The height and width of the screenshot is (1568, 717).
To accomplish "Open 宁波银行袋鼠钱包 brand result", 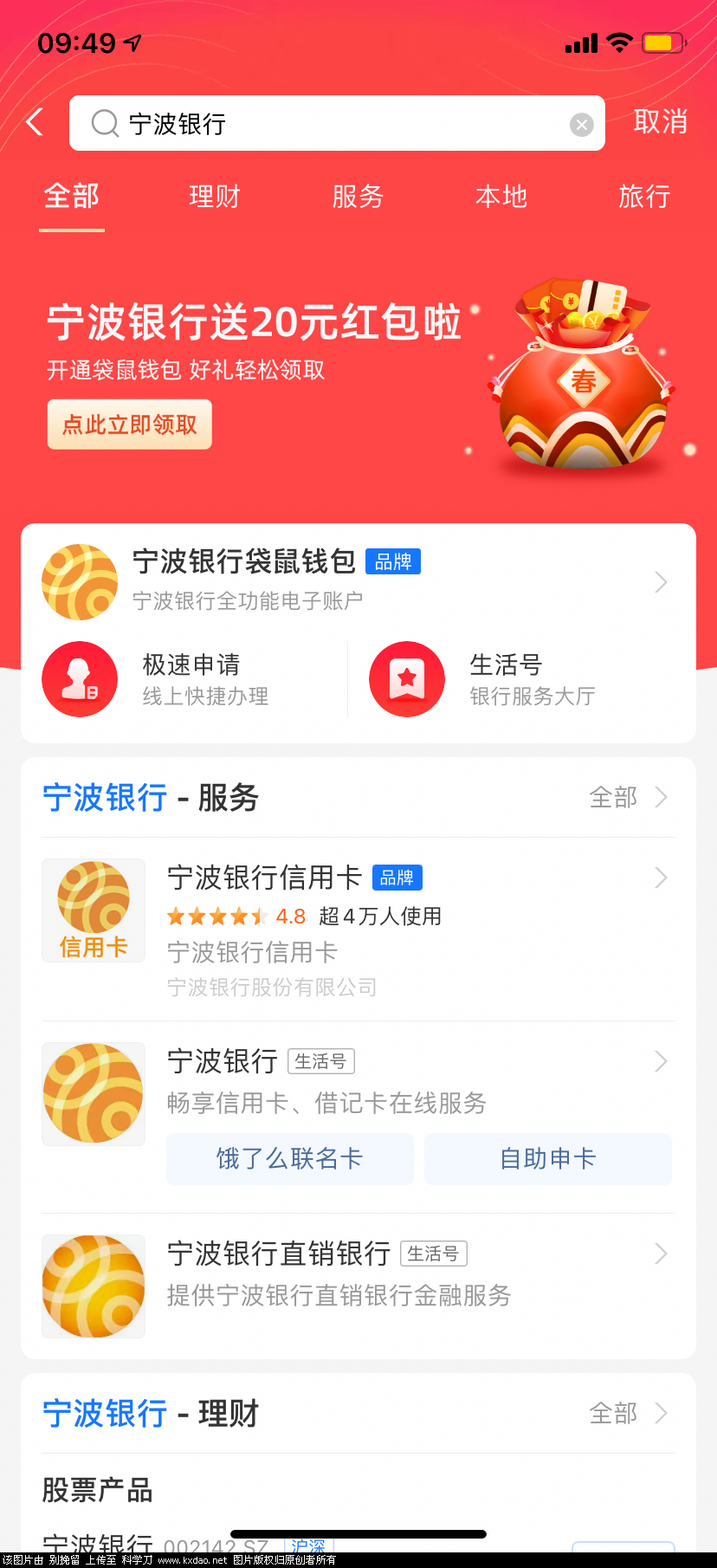I will coord(346,580).
